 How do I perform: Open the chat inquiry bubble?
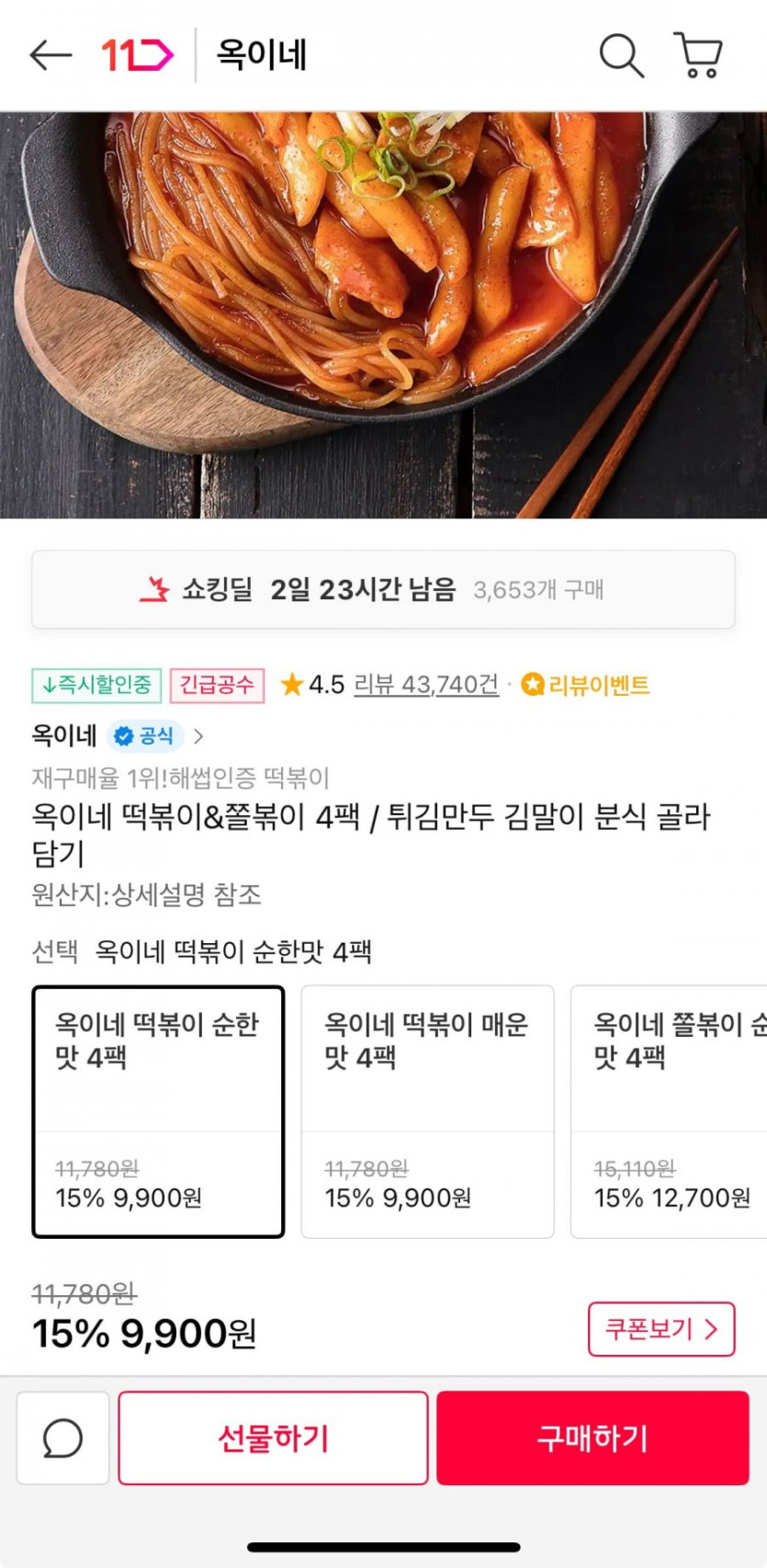pos(62,1438)
